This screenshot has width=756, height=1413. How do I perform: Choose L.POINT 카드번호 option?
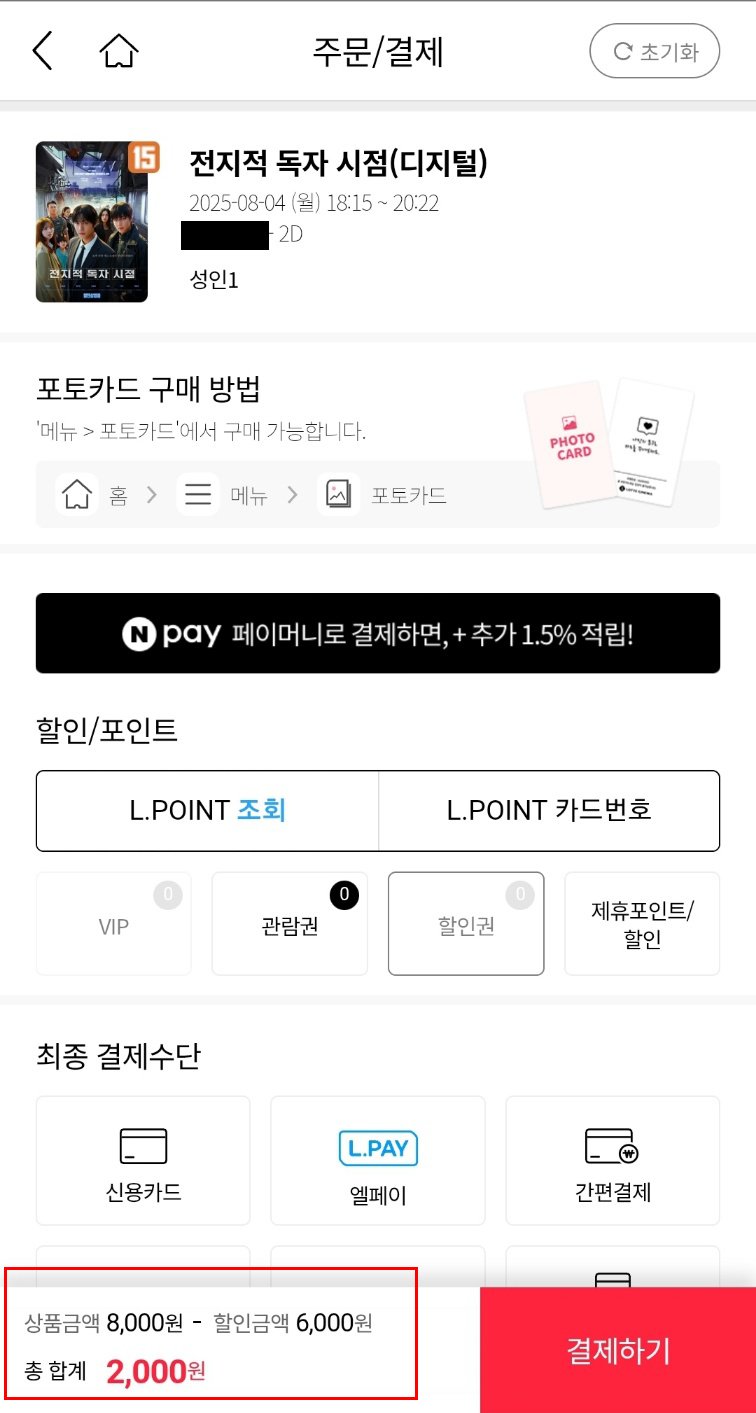(x=549, y=810)
